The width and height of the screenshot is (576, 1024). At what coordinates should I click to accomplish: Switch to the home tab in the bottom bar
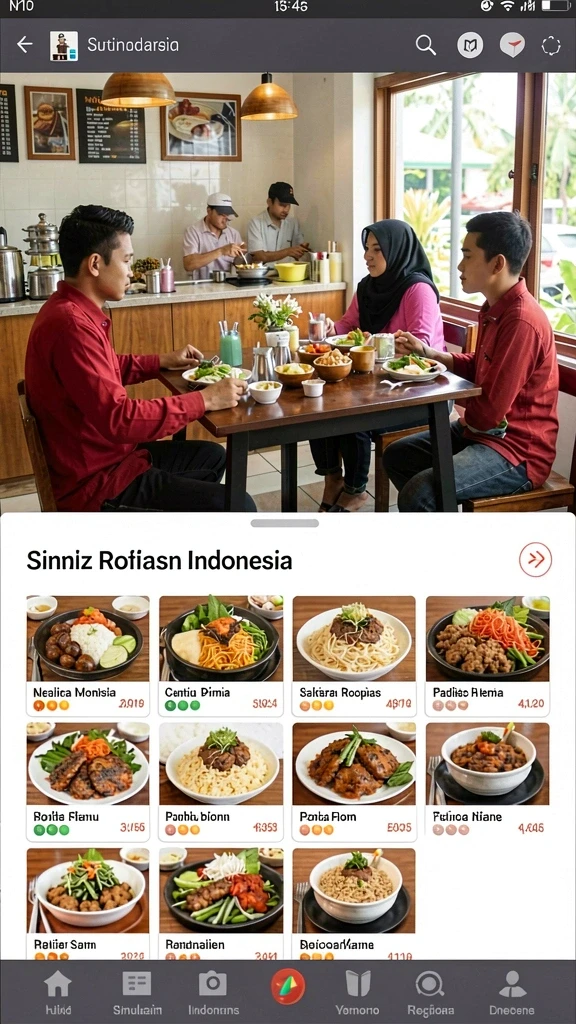[x=57, y=992]
